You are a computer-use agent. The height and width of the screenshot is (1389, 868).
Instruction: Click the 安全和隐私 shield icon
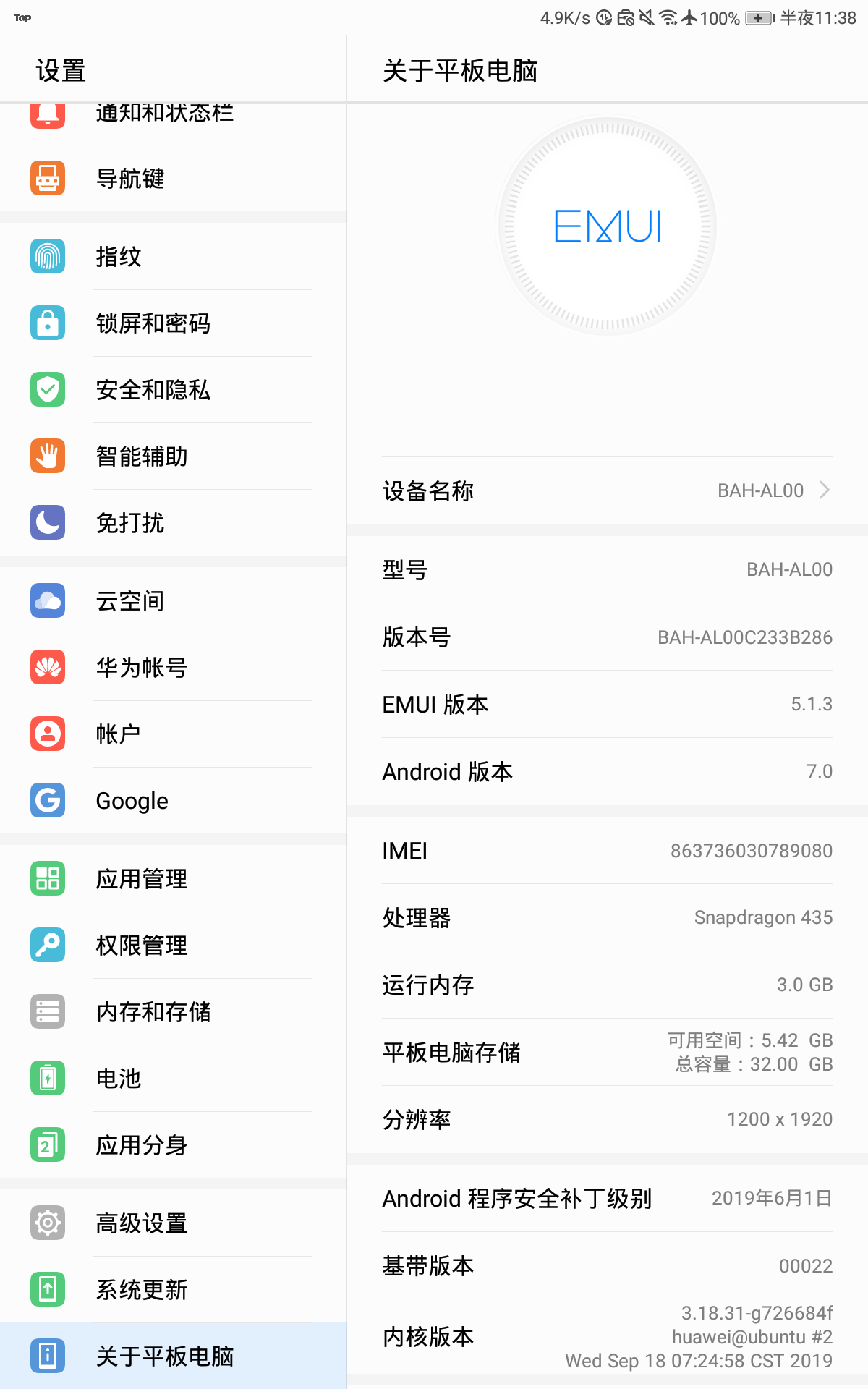point(46,390)
